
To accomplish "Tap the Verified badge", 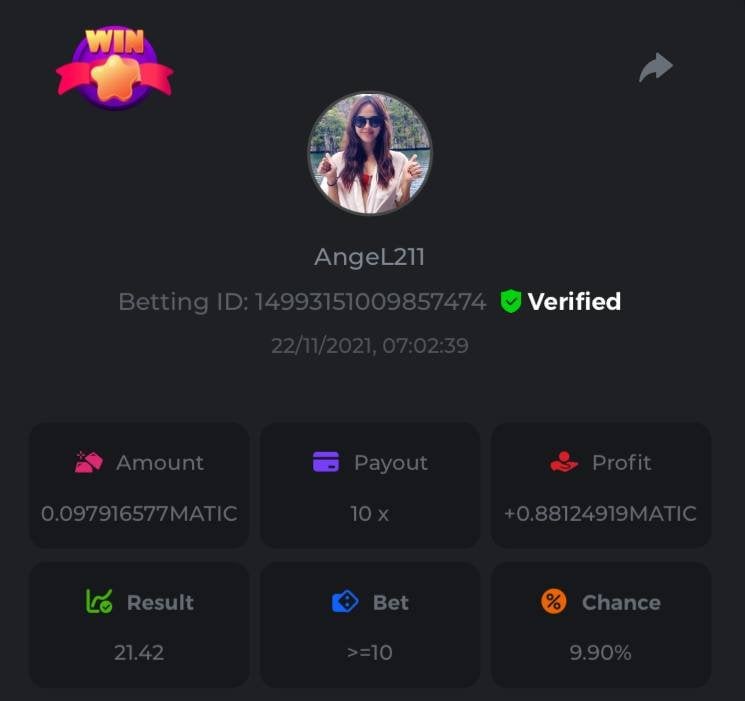I will click(x=560, y=301).
